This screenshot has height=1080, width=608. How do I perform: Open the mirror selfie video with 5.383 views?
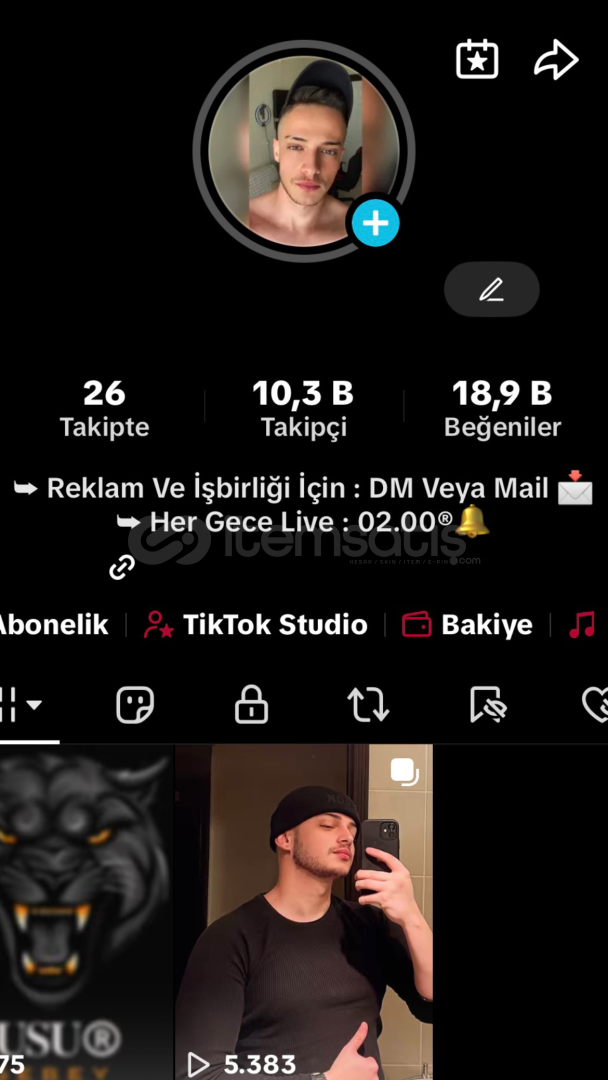click(x=304, y=910)
